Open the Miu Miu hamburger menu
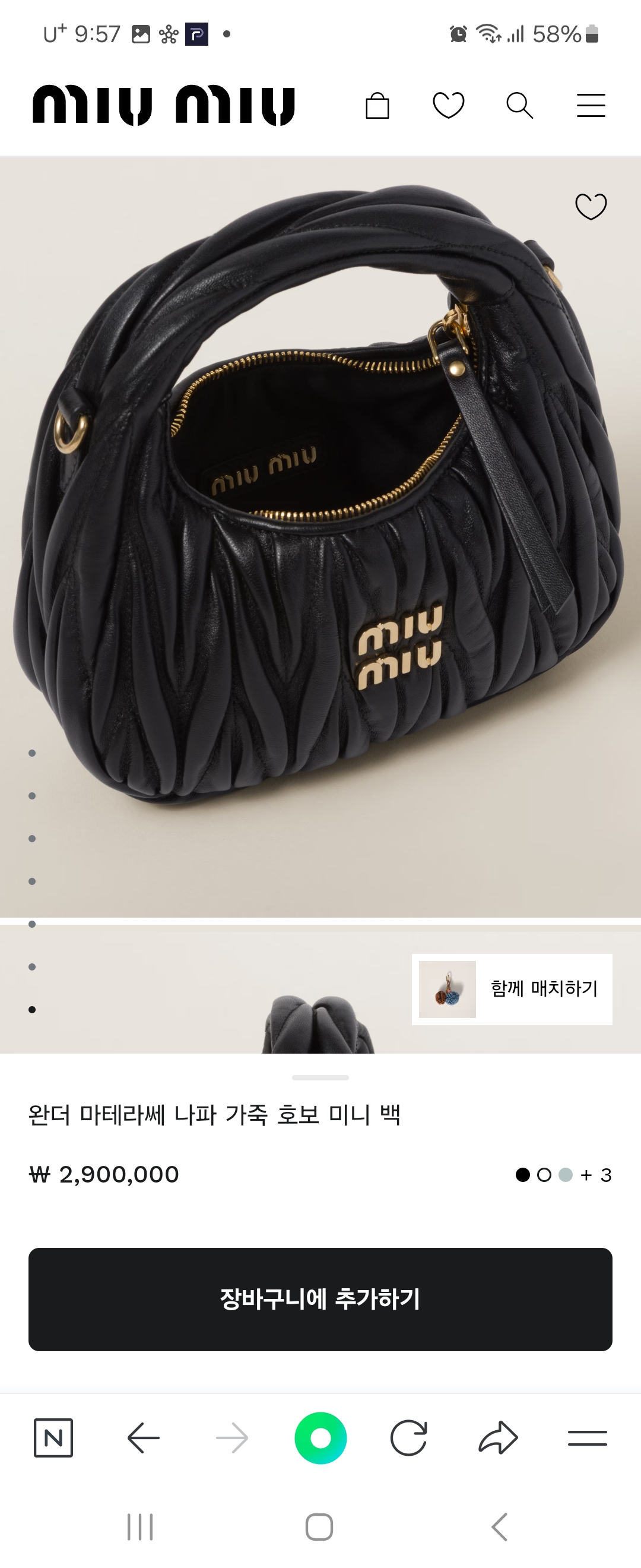The image size is (641, 1568). [x=591, y=105]
